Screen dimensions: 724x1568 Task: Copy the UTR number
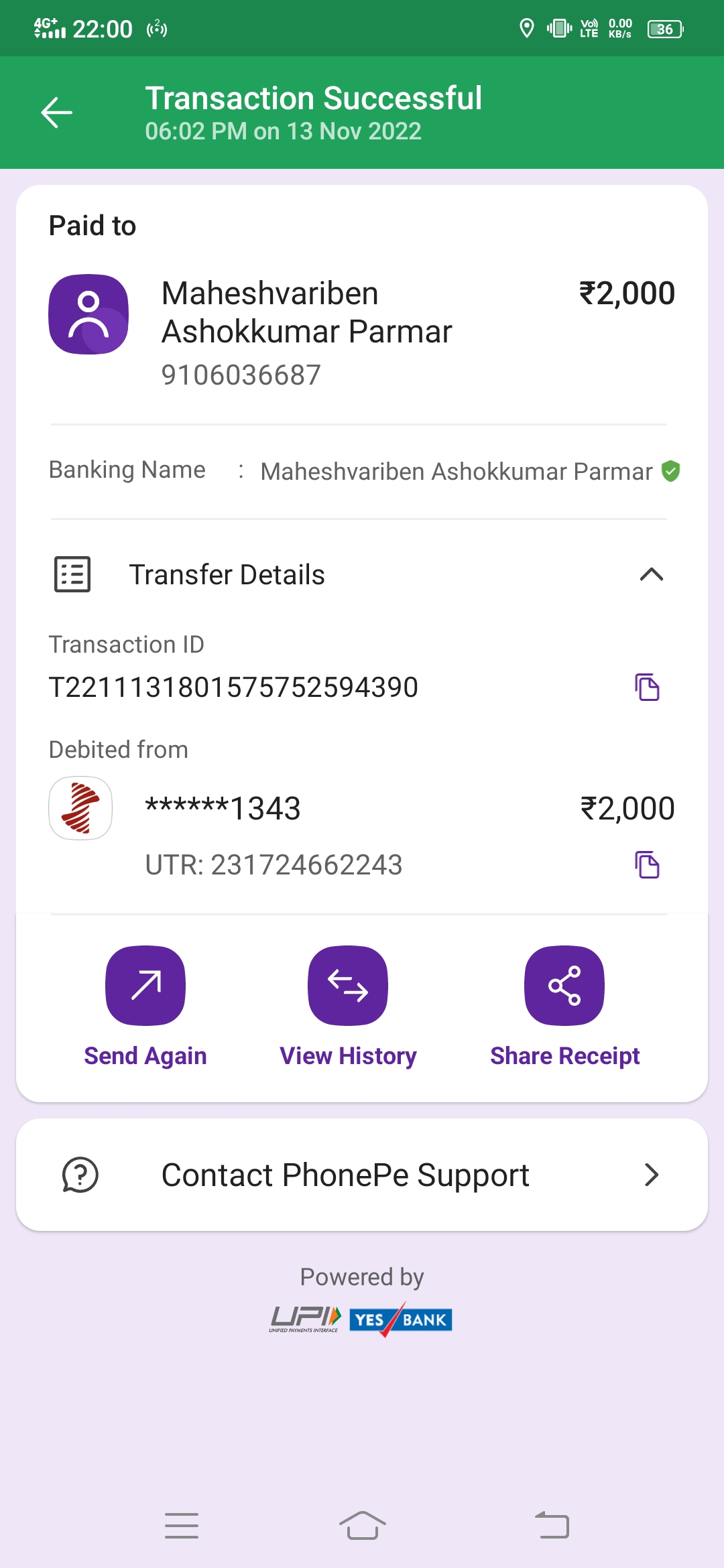click(647, 865)
